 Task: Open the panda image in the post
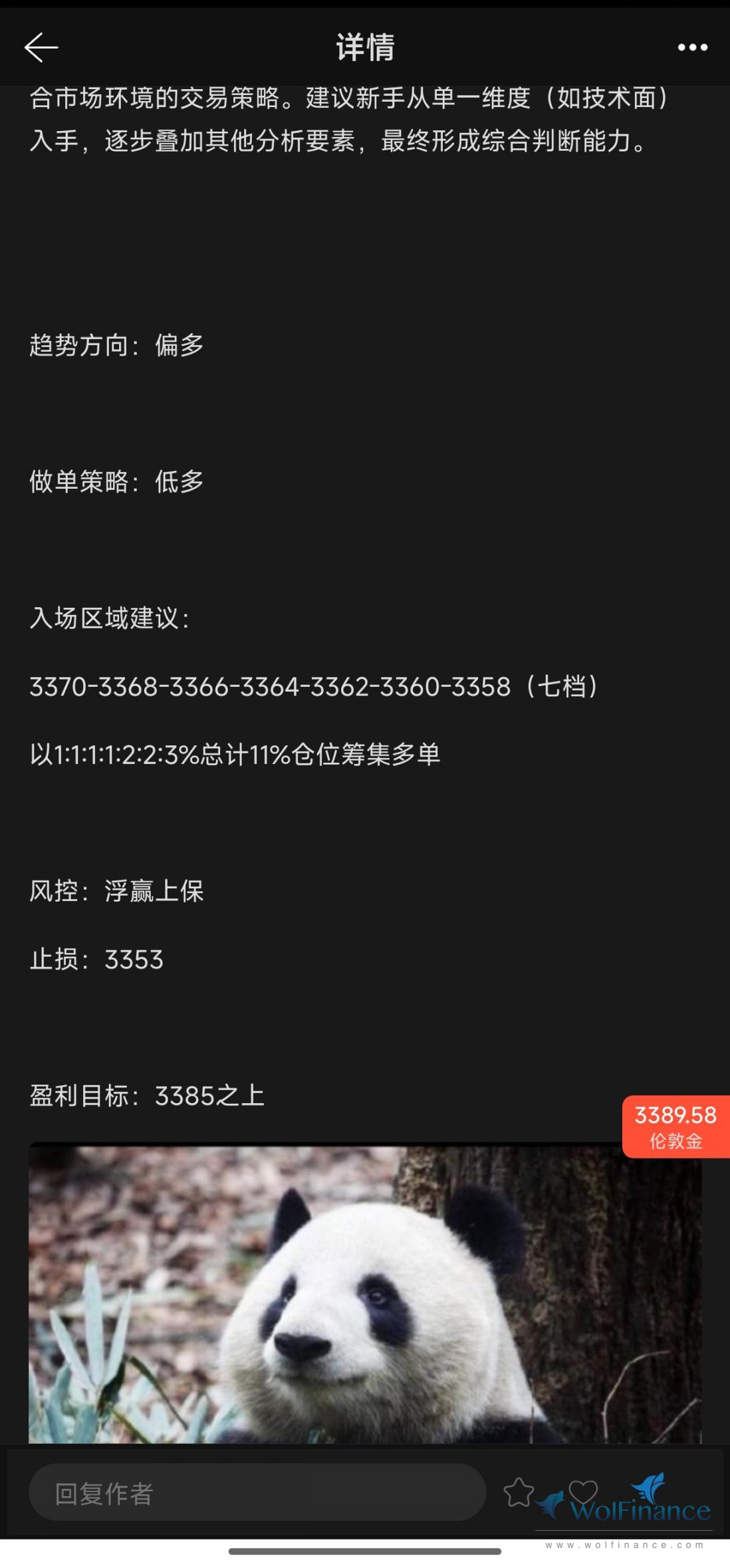(365, 1293)
